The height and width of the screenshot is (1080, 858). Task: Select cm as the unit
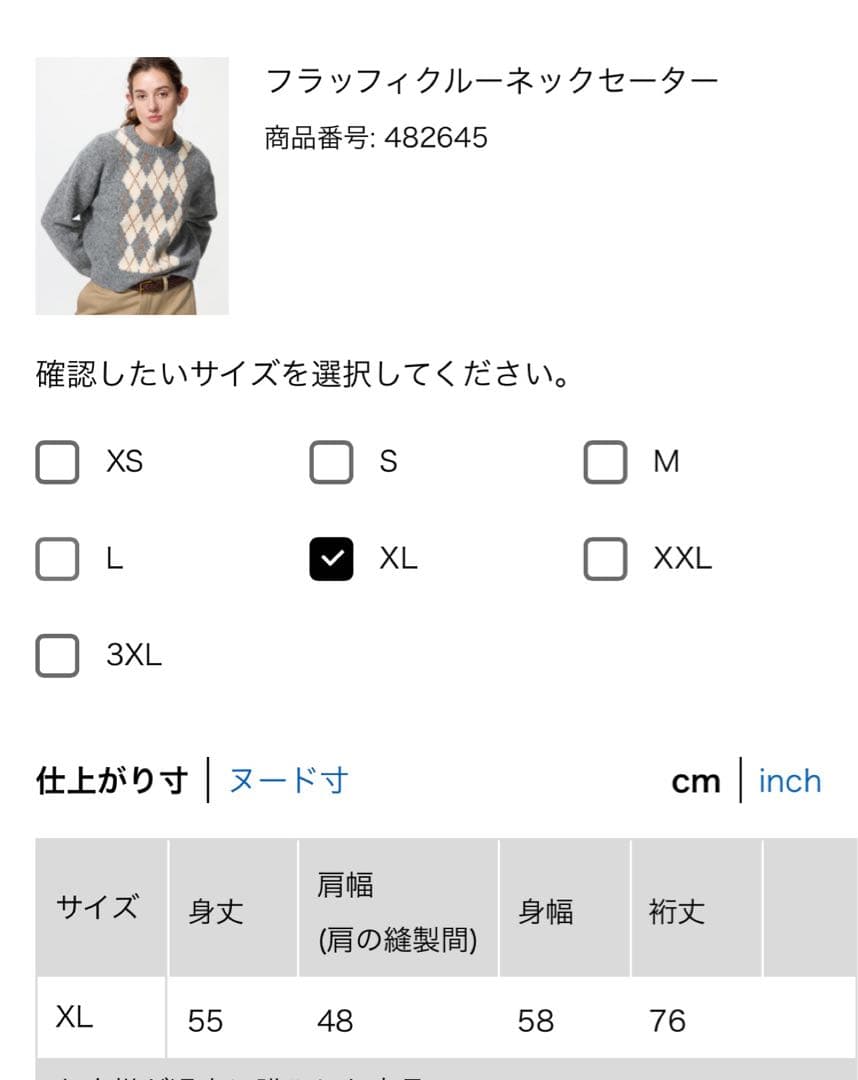tap(696, 781)
